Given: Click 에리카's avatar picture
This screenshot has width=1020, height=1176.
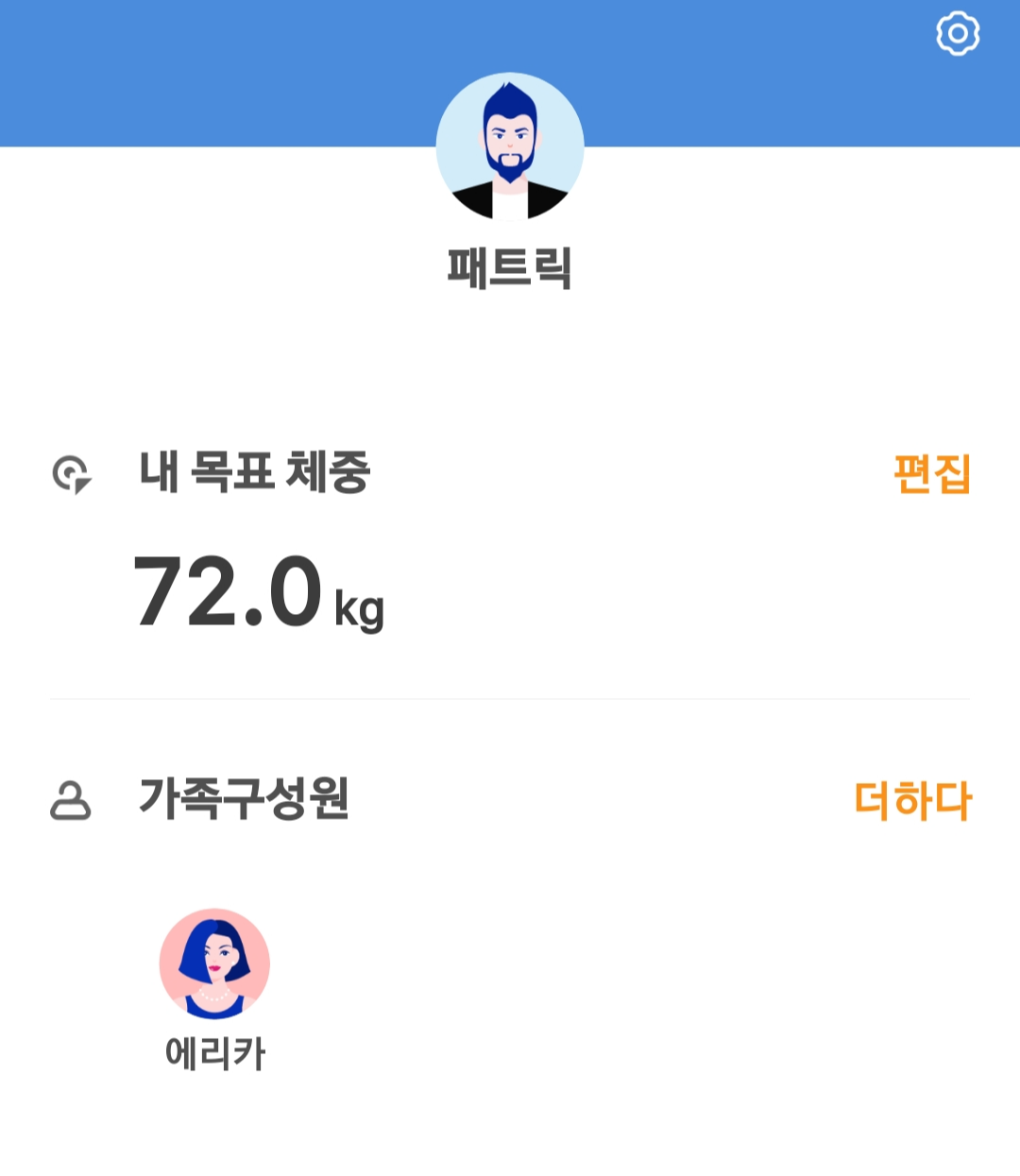Looking at the screenshot, I should [214, 962].
